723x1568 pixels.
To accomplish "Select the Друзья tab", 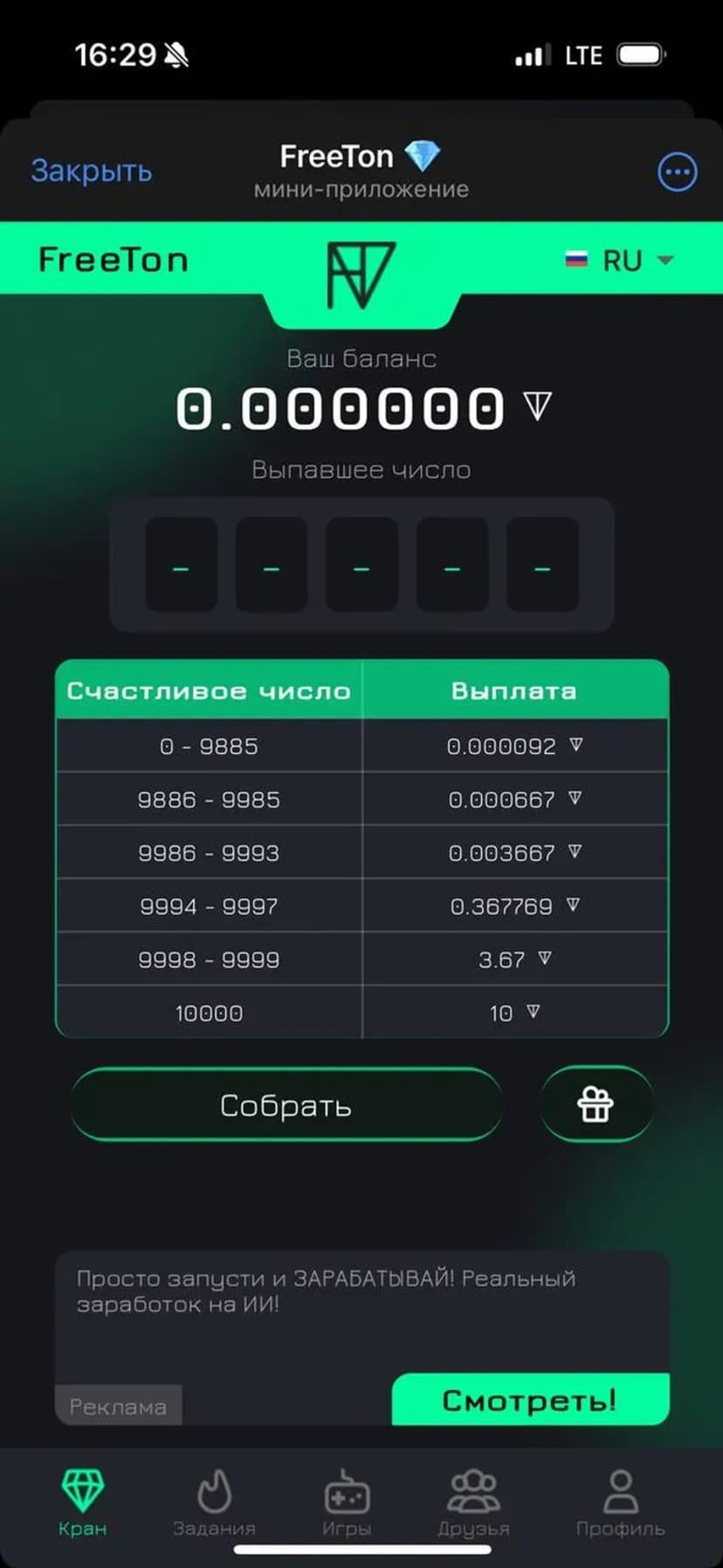I will click(473, 1502).
